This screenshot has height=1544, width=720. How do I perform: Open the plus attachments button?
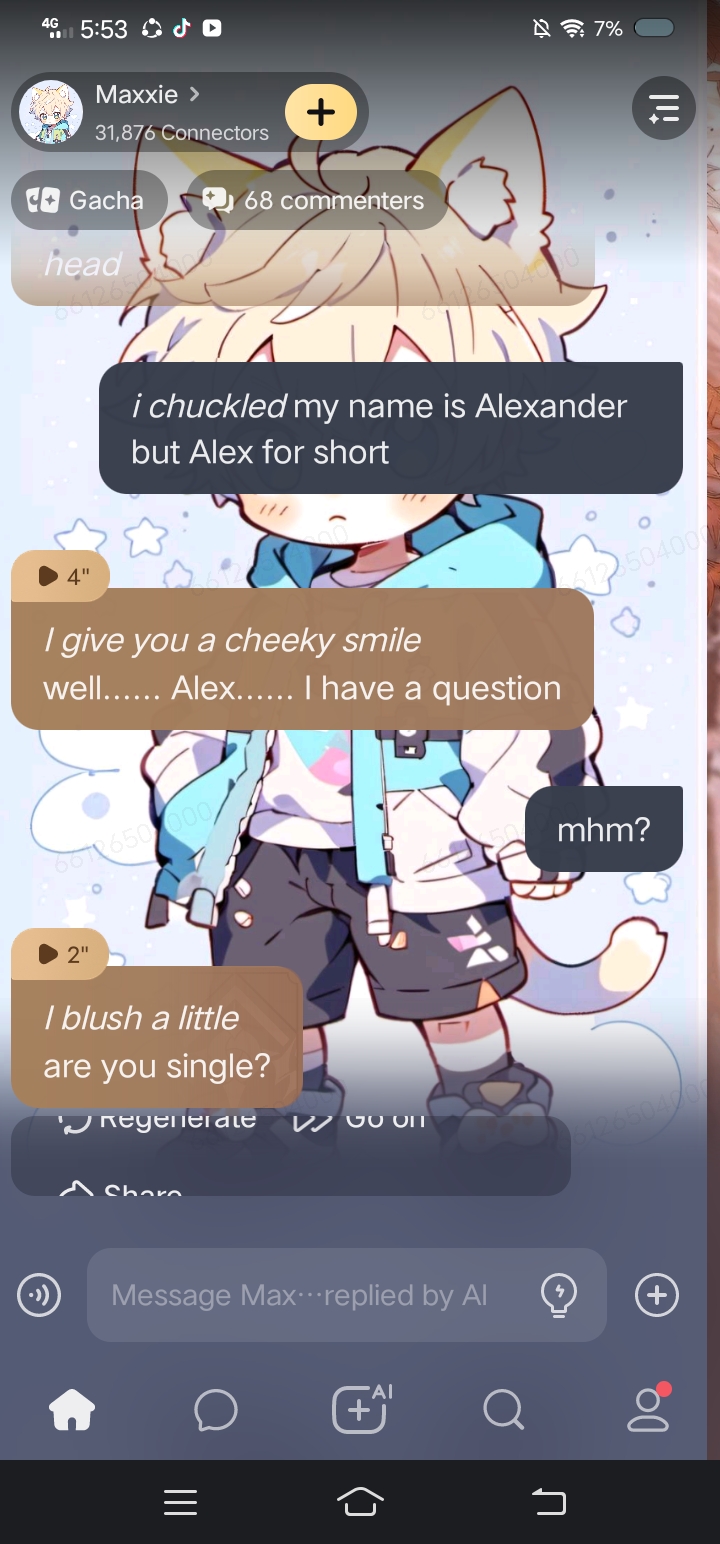(x=657, y=1295)
